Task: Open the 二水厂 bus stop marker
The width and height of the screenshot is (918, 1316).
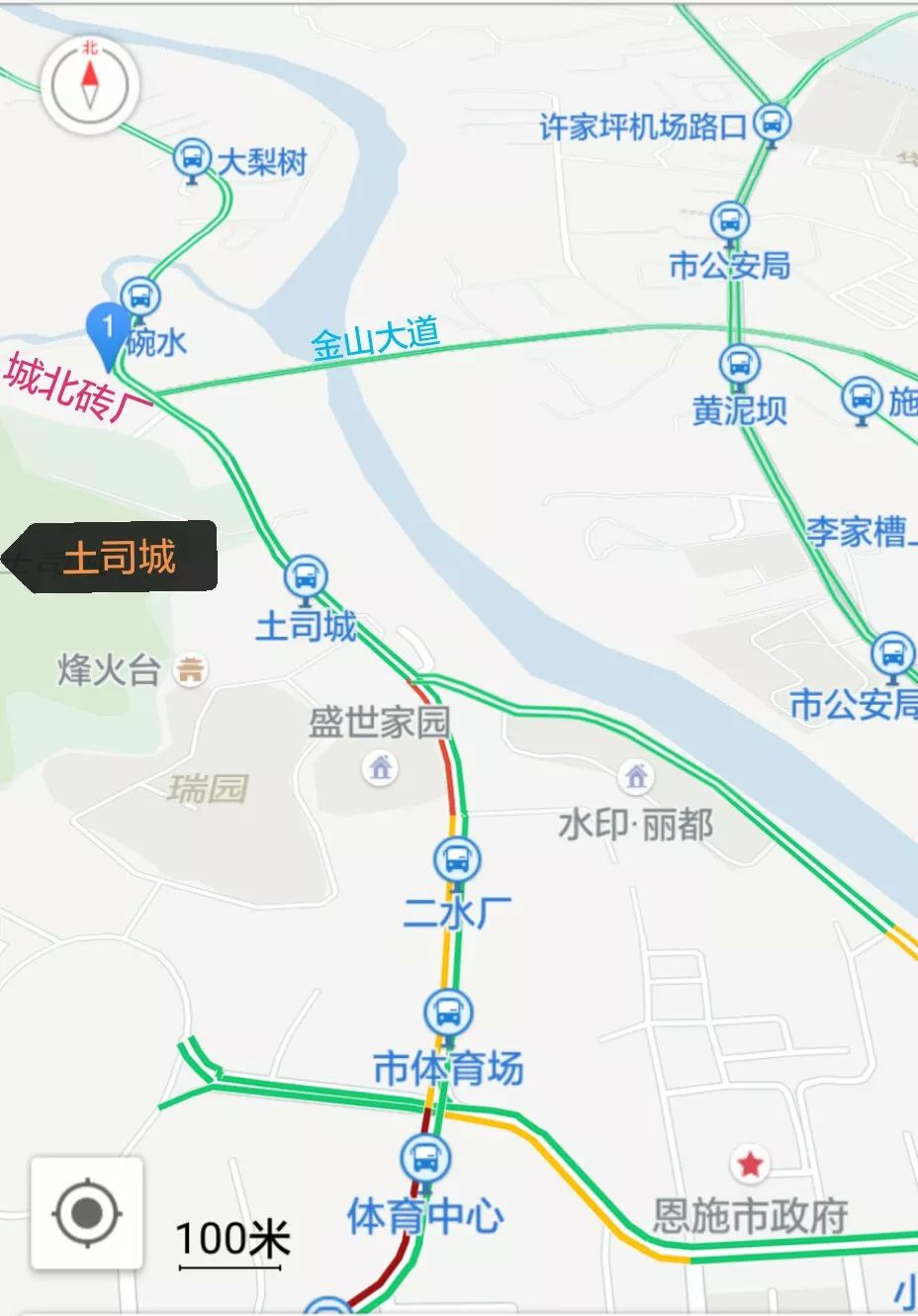Action: 457,858
